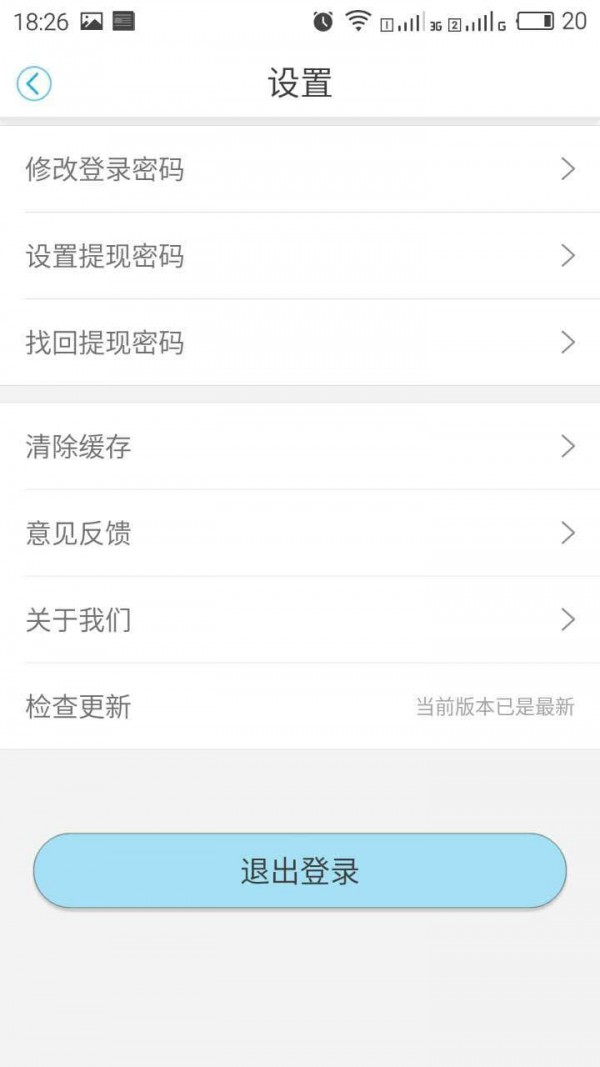Check for updates via 检查更新

click(x=300, y=707)
